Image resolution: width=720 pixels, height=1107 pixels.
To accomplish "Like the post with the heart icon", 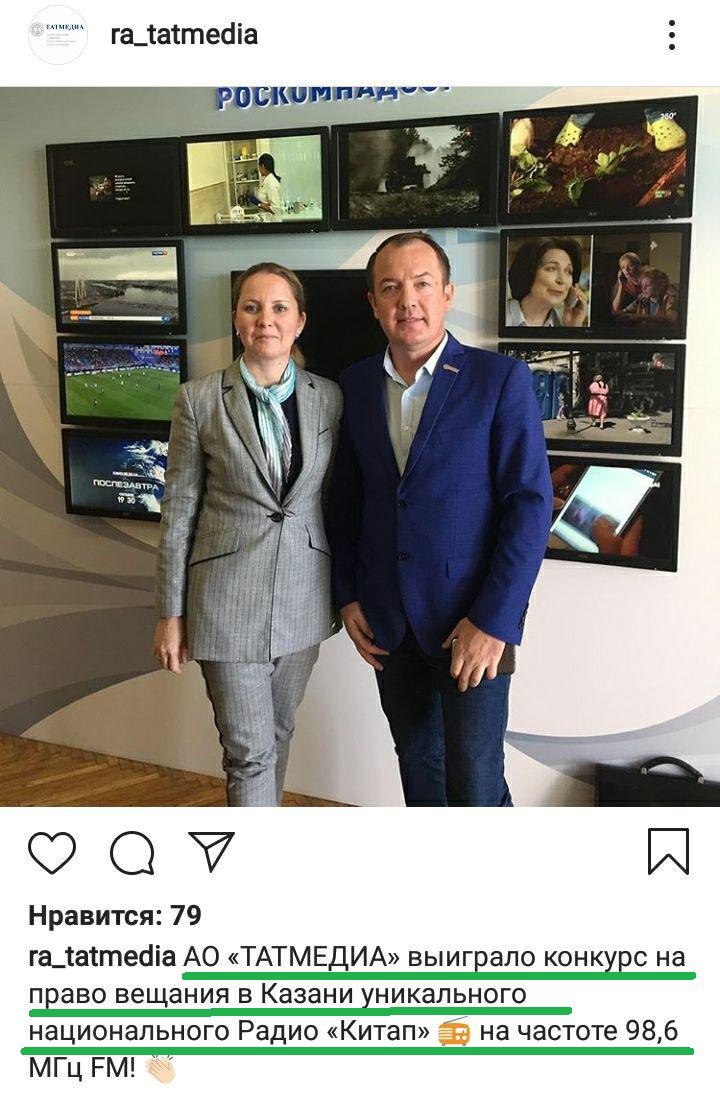I will pyautogui.click(x=52, y=853).
